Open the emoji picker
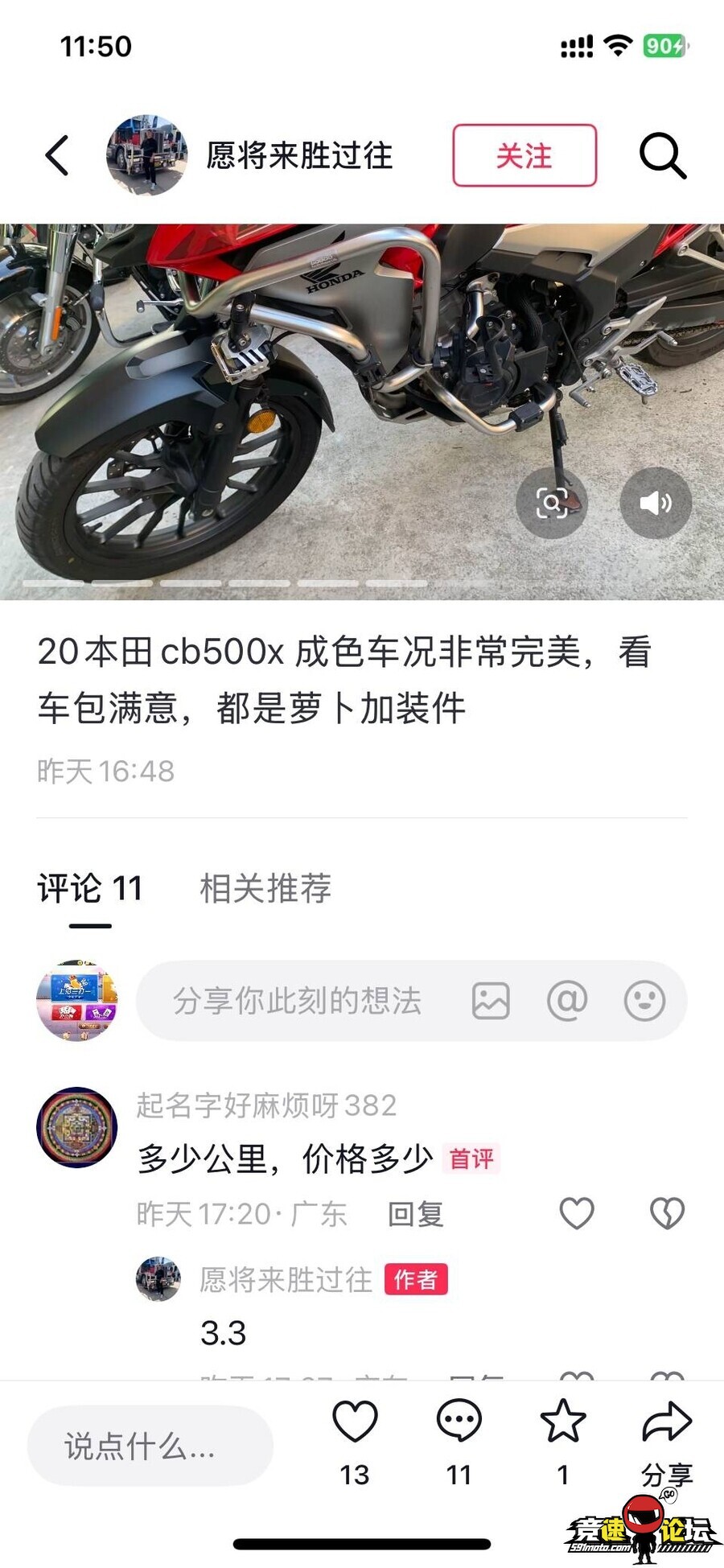The height and width of the screenshot is (1568, 724). [x=644, y=1001]
